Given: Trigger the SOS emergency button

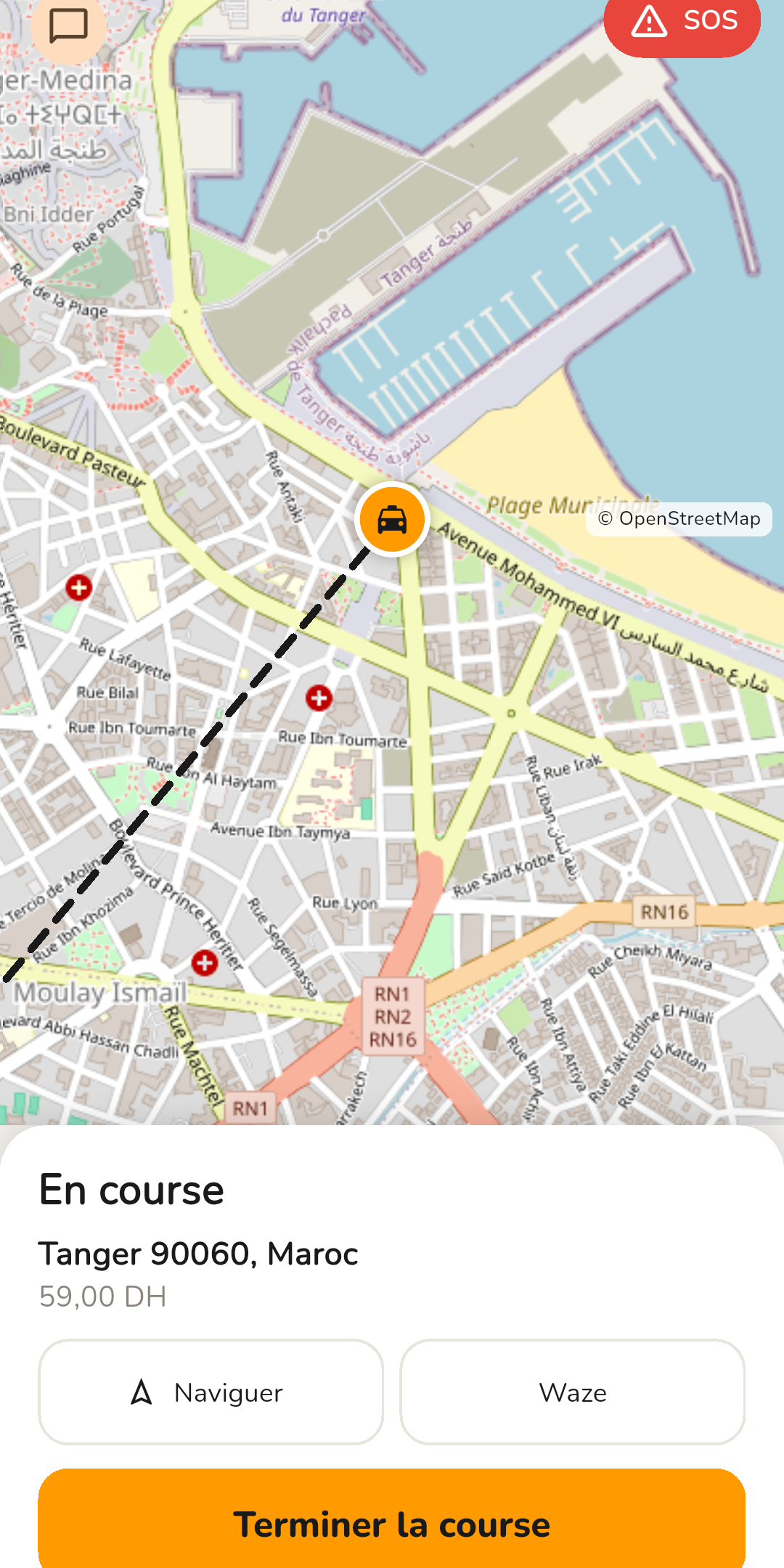Looking at the screenshot, I should point(682,22).
